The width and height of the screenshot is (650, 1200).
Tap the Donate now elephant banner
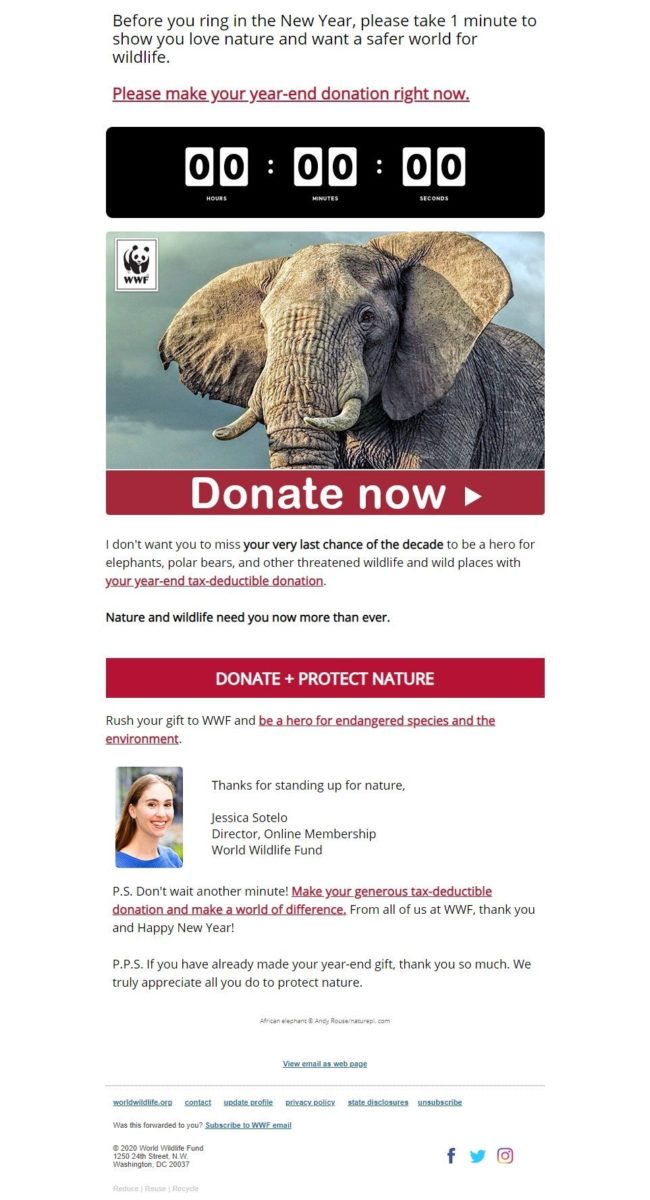click(x=325, y=373)
